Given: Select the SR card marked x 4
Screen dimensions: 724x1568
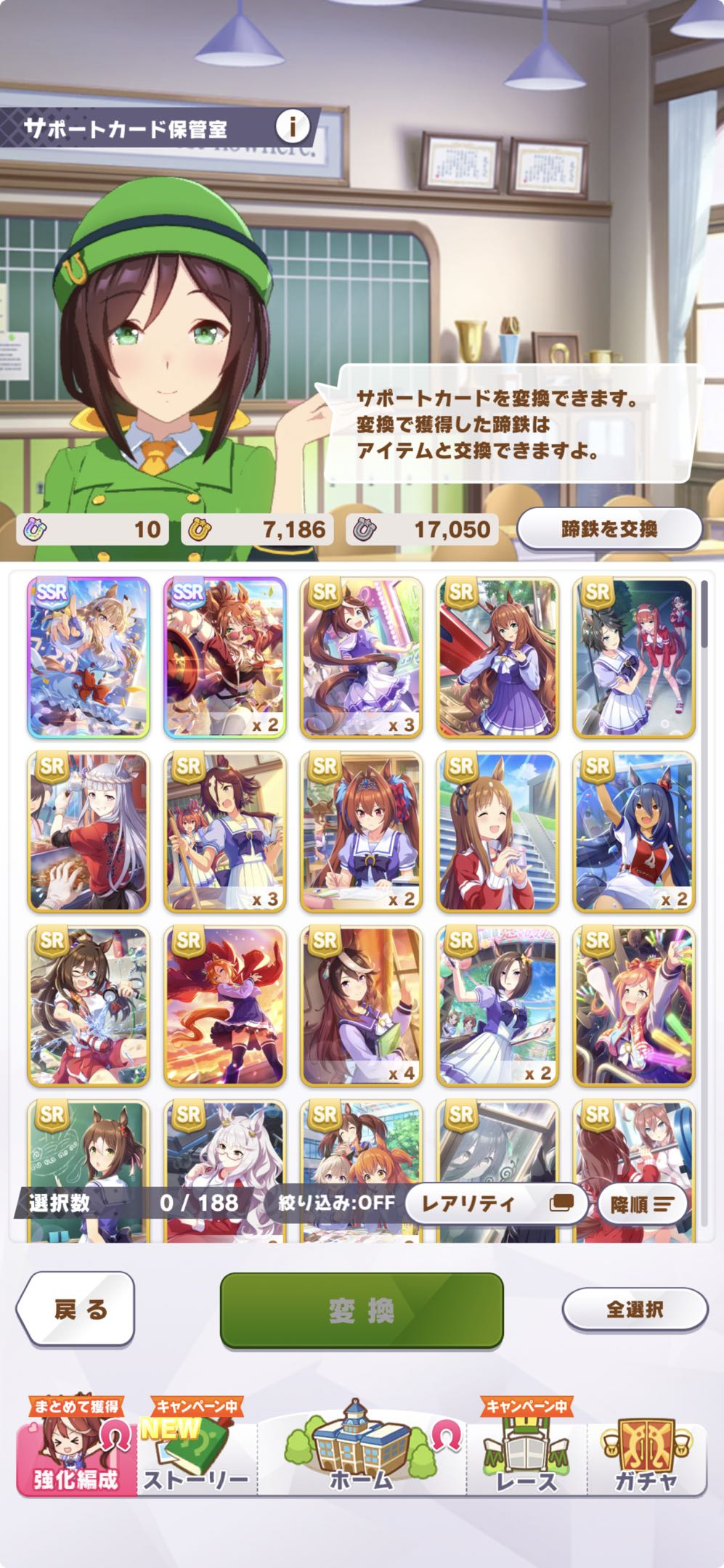Looking at the screenshot, I should coord(361,1005).
